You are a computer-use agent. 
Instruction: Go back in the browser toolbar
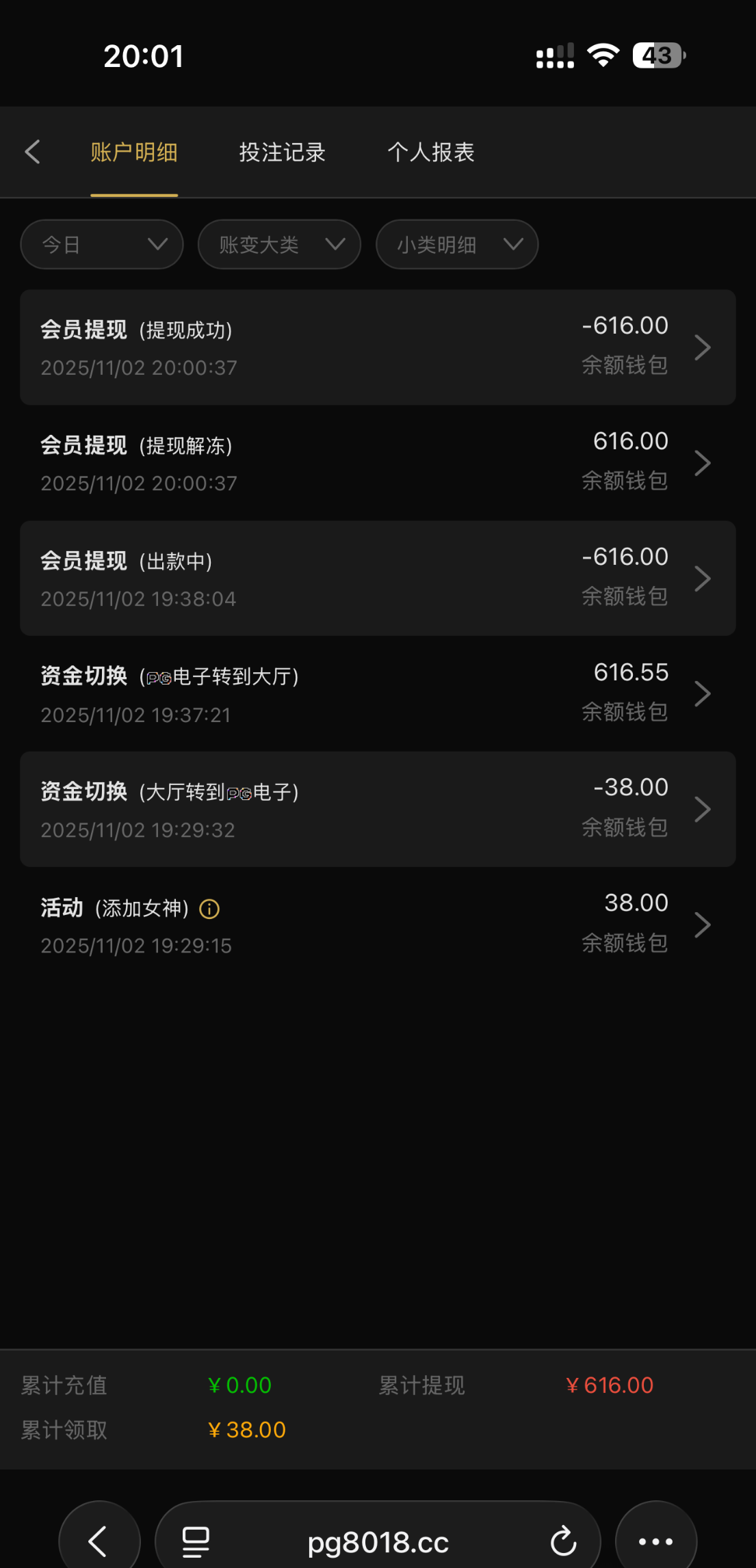coord(99,1541)
